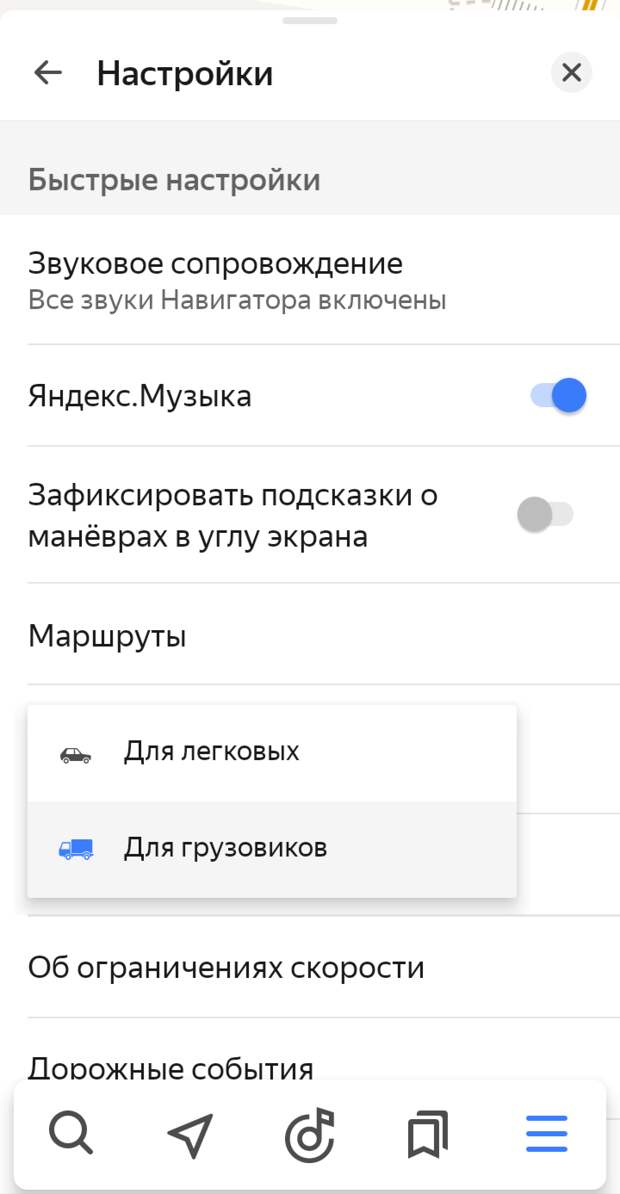
Task: Open the music tab
Action: coord(309,1135)
